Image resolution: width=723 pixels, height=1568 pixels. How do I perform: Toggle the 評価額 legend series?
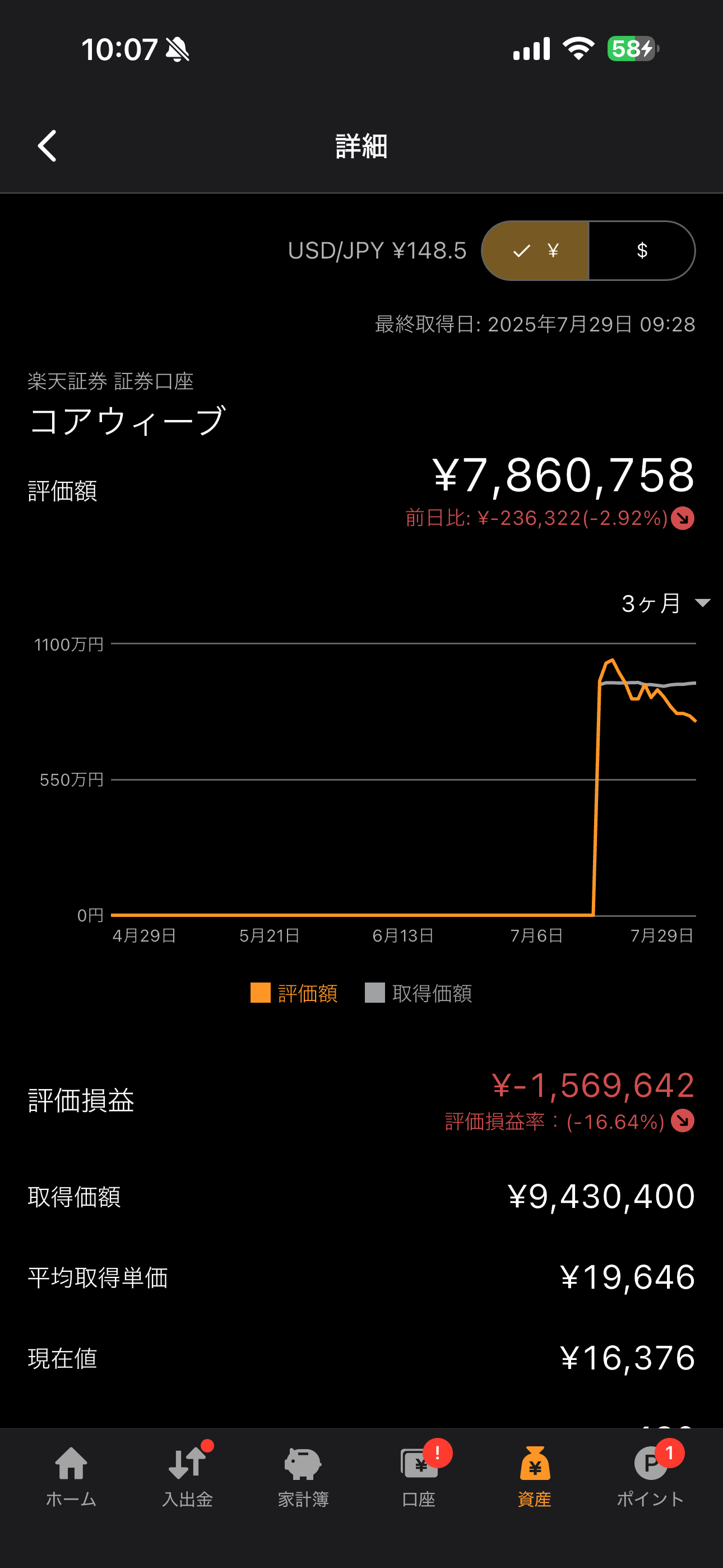pyautogui.click(x=294, y=993)
